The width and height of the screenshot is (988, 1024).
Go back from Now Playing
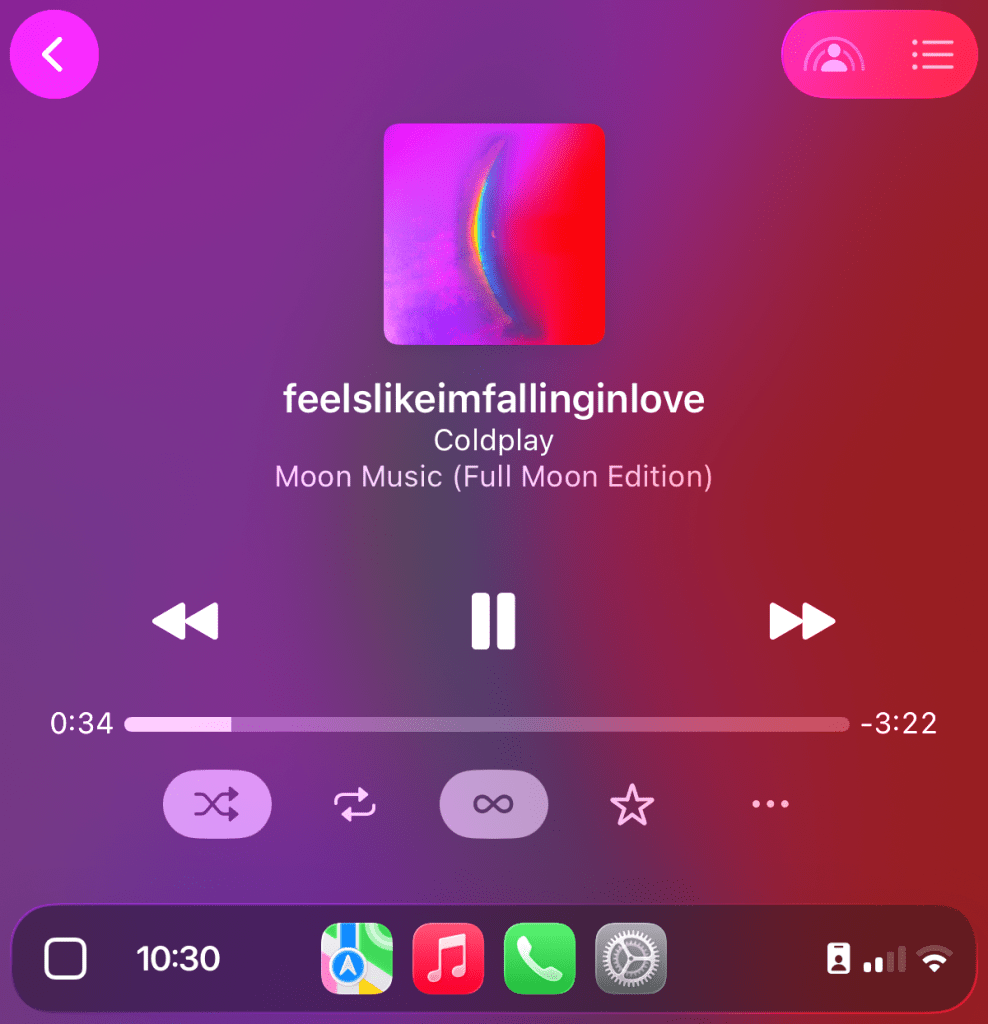click(54, 55)
